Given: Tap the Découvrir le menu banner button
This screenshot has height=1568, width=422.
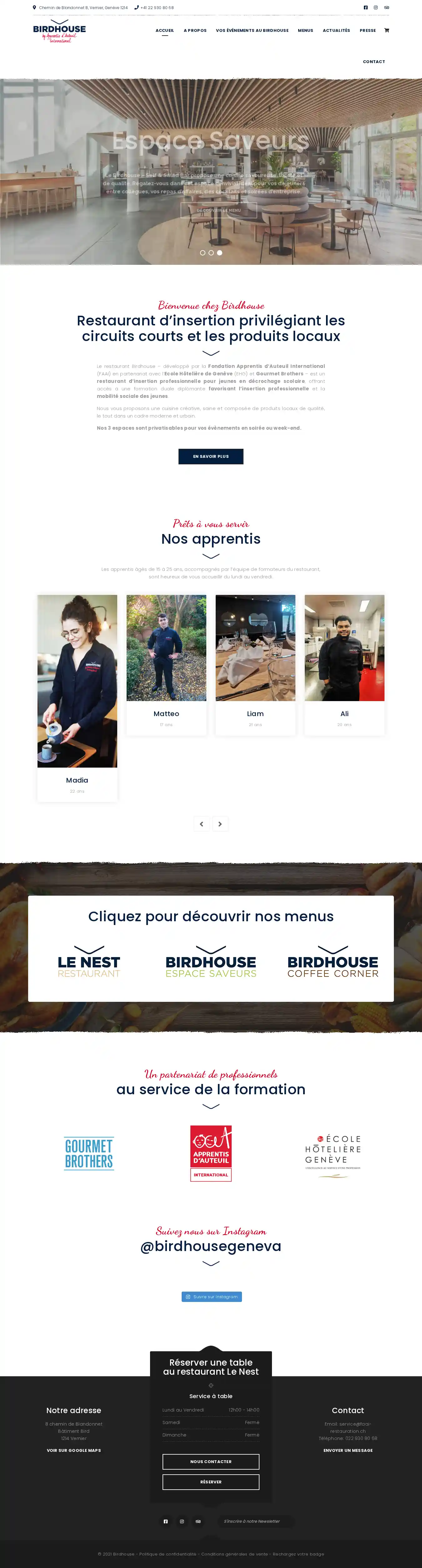Looking at the screenshot, I should (x=218, y=210).
